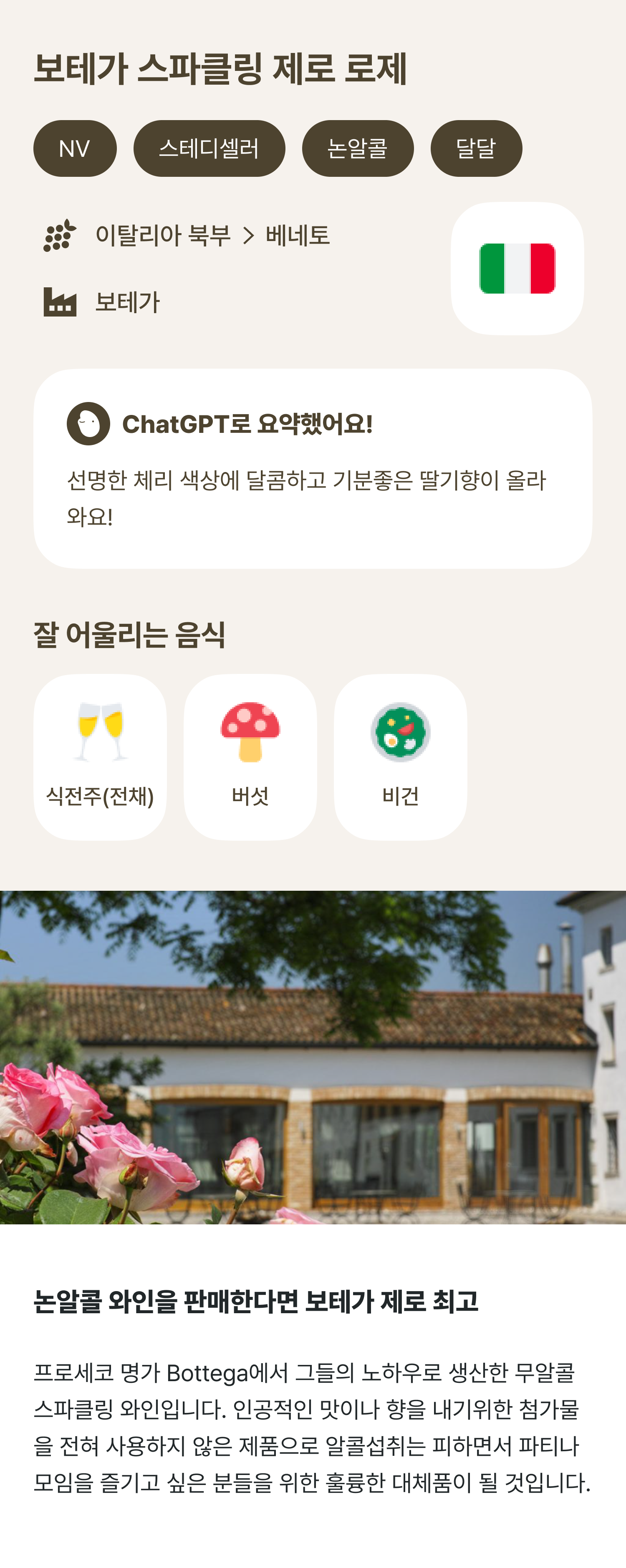Open the 식전주(전채) food pairing card
This screenshot has width=626, height=1568.
click(100, 756)
